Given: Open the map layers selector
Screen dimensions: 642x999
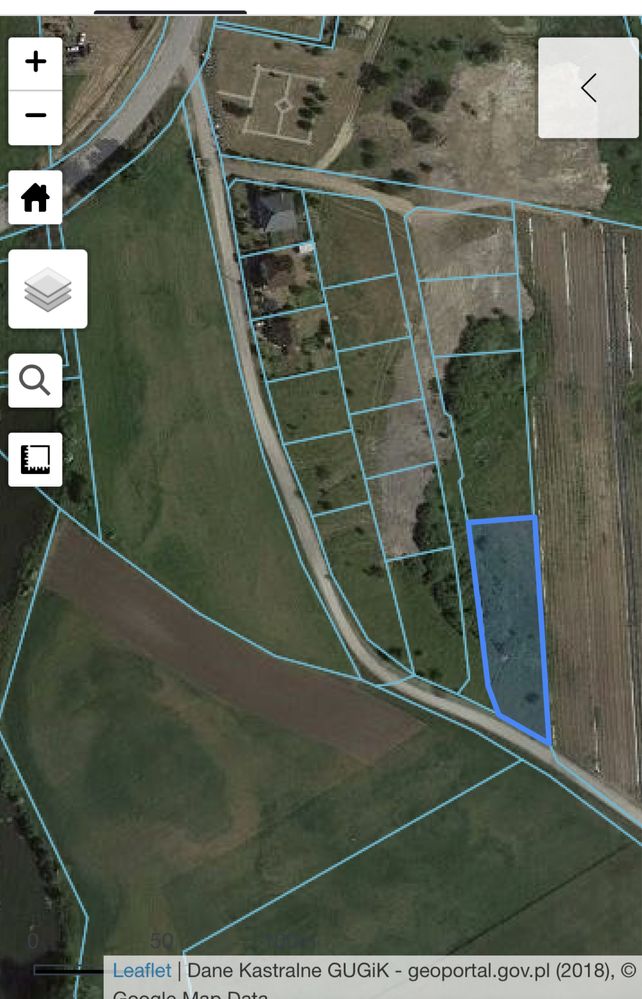Looking at the screenshot, I should [48, 290].
